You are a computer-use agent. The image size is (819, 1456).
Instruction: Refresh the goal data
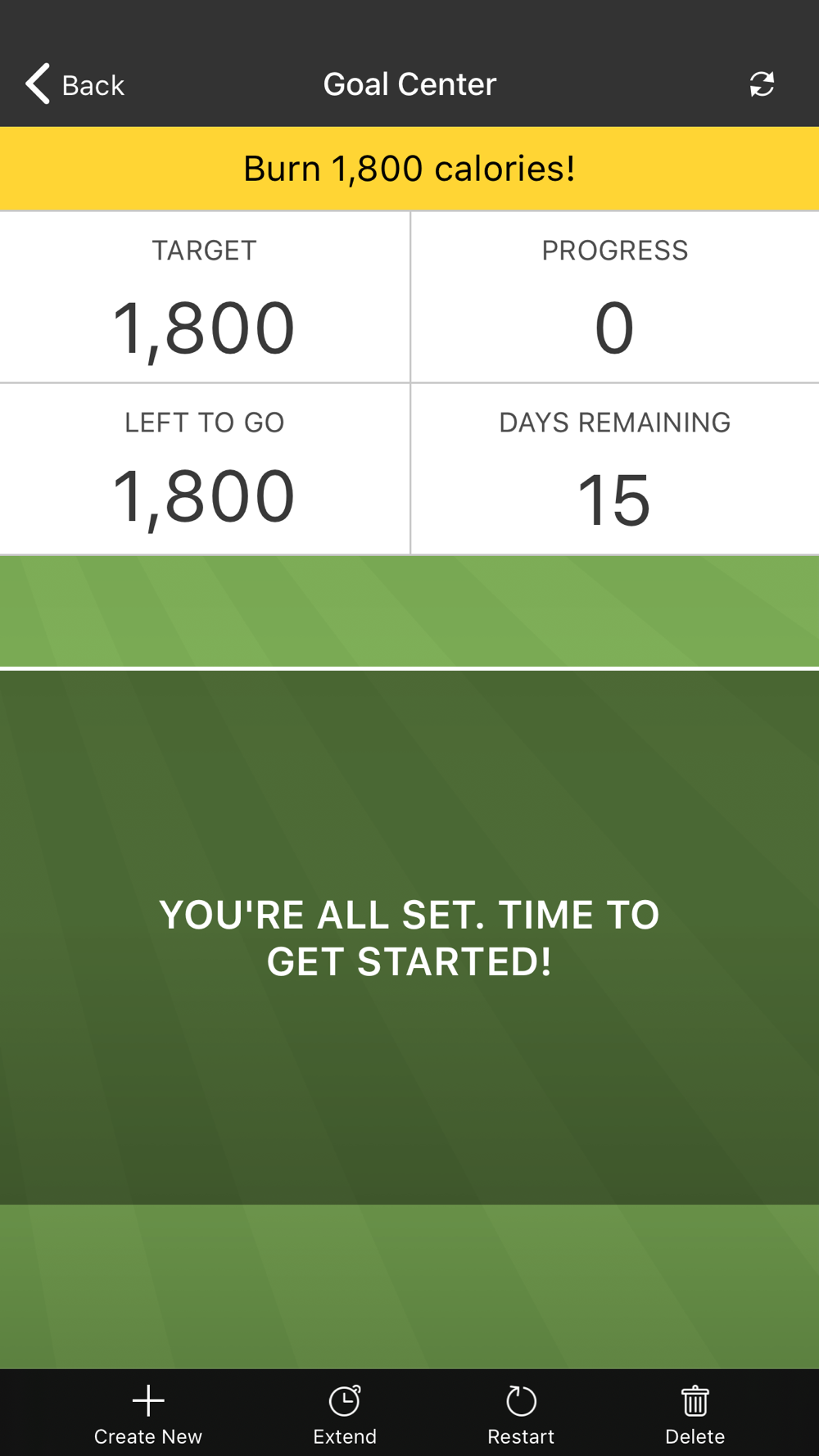click(x=762, y=84)
